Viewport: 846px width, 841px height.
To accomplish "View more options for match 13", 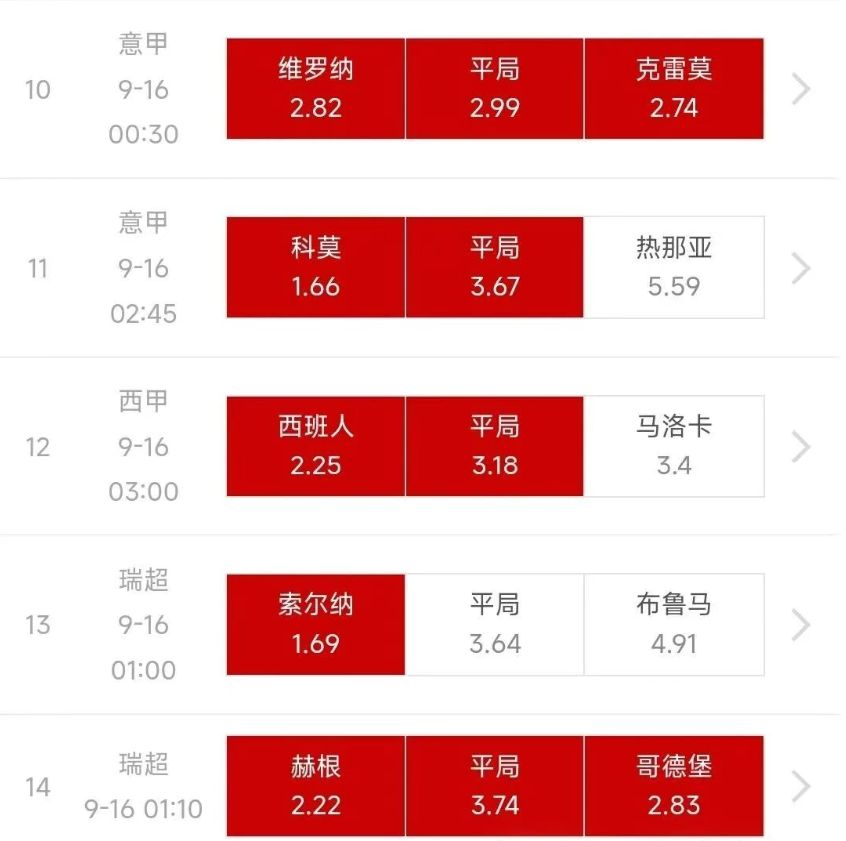I will pyautogui.click(x=800, y=624).
